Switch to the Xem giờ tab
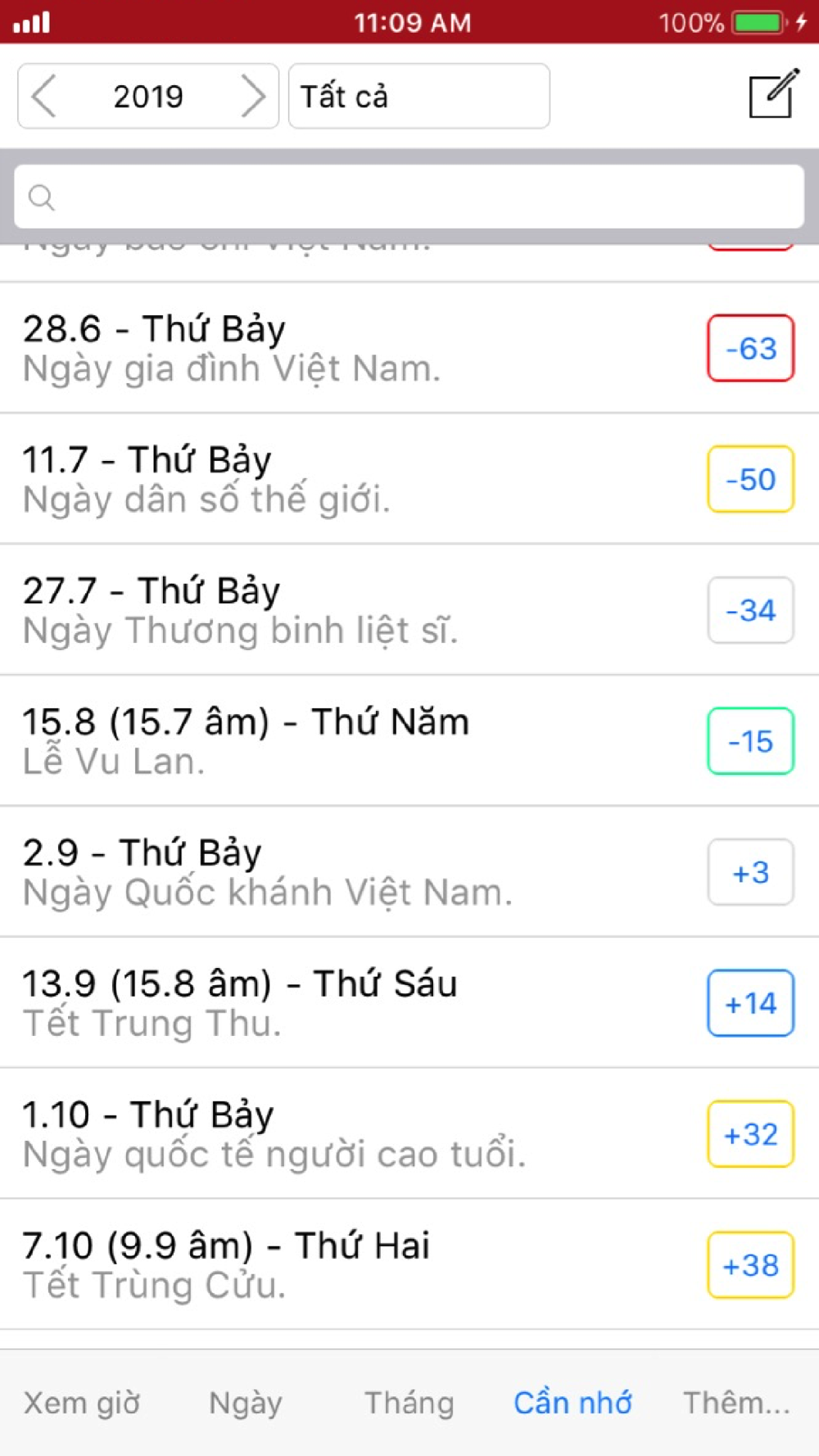 82,1403
